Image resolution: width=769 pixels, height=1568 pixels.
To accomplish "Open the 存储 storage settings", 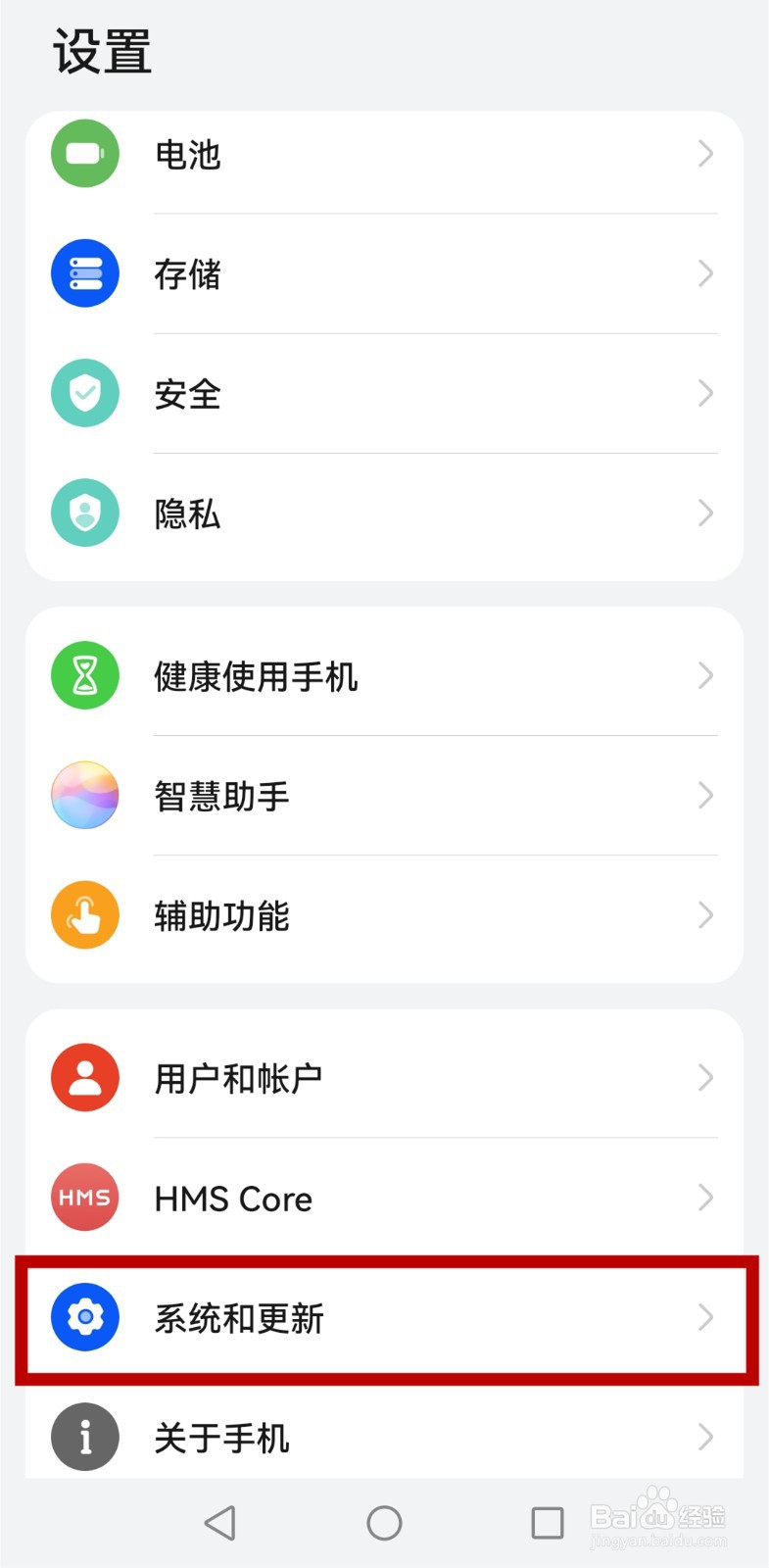I will pyautogui.click(x=384, y=273).
